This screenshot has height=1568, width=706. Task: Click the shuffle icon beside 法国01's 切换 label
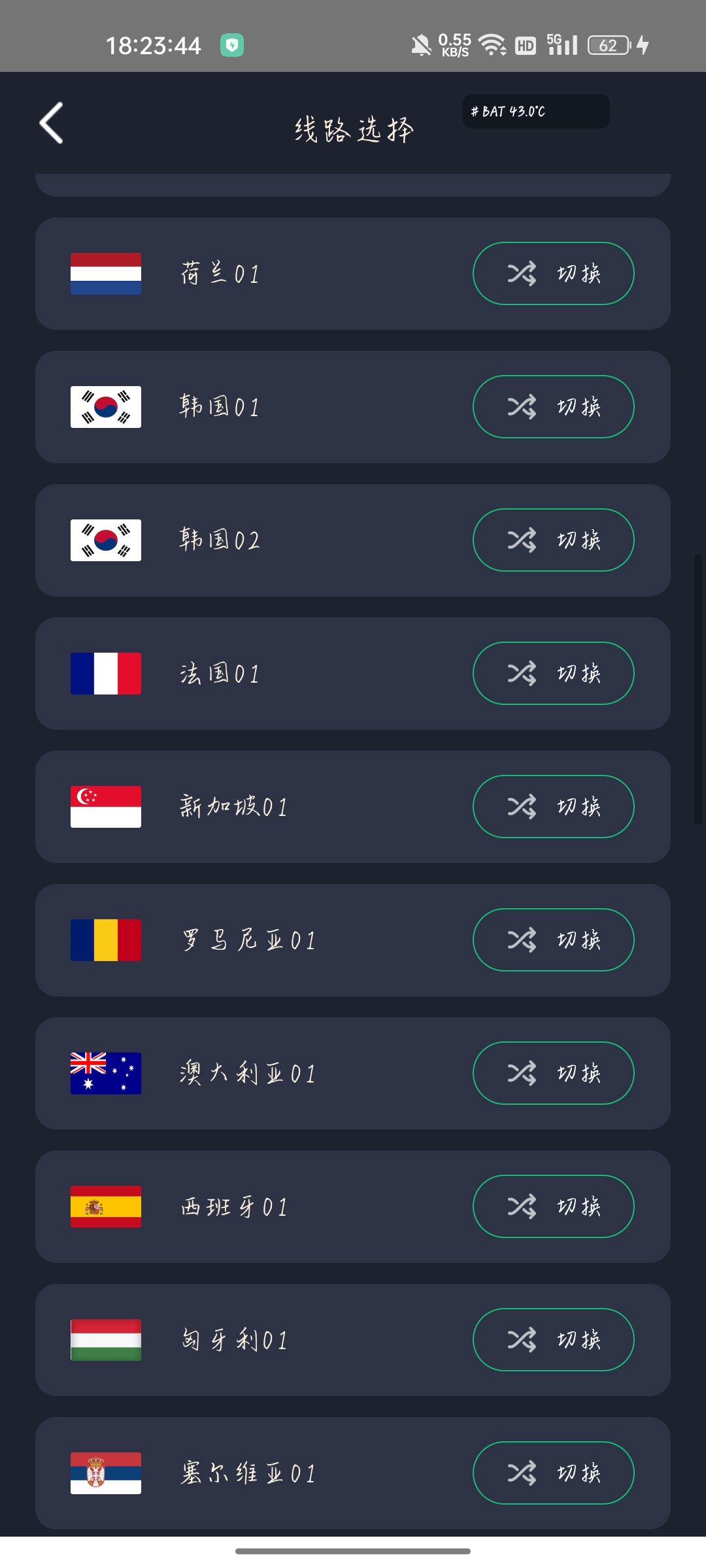(523, 673)
